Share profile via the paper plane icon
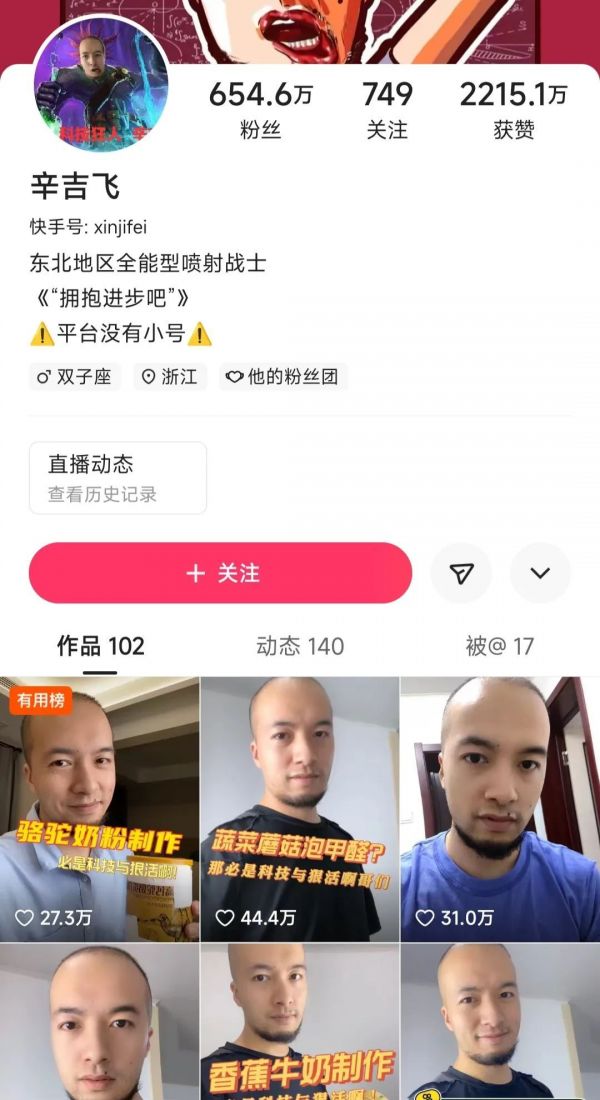 tap(461, 573)
